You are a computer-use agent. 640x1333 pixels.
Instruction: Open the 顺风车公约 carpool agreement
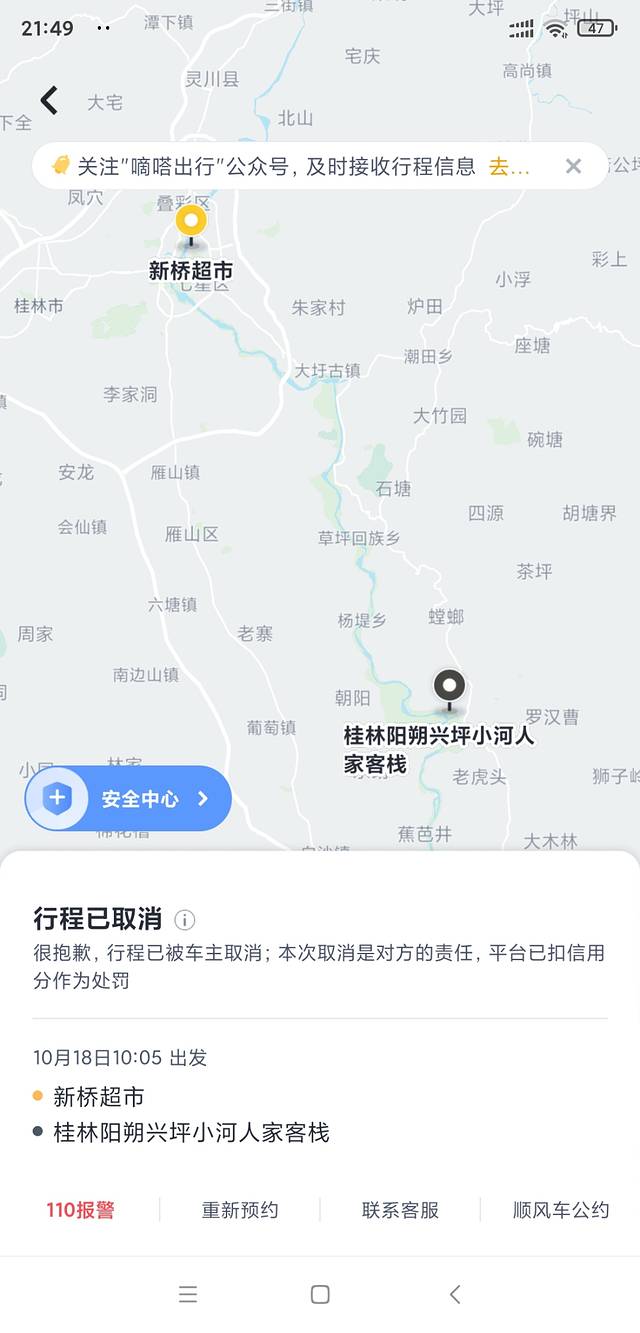561,1210
